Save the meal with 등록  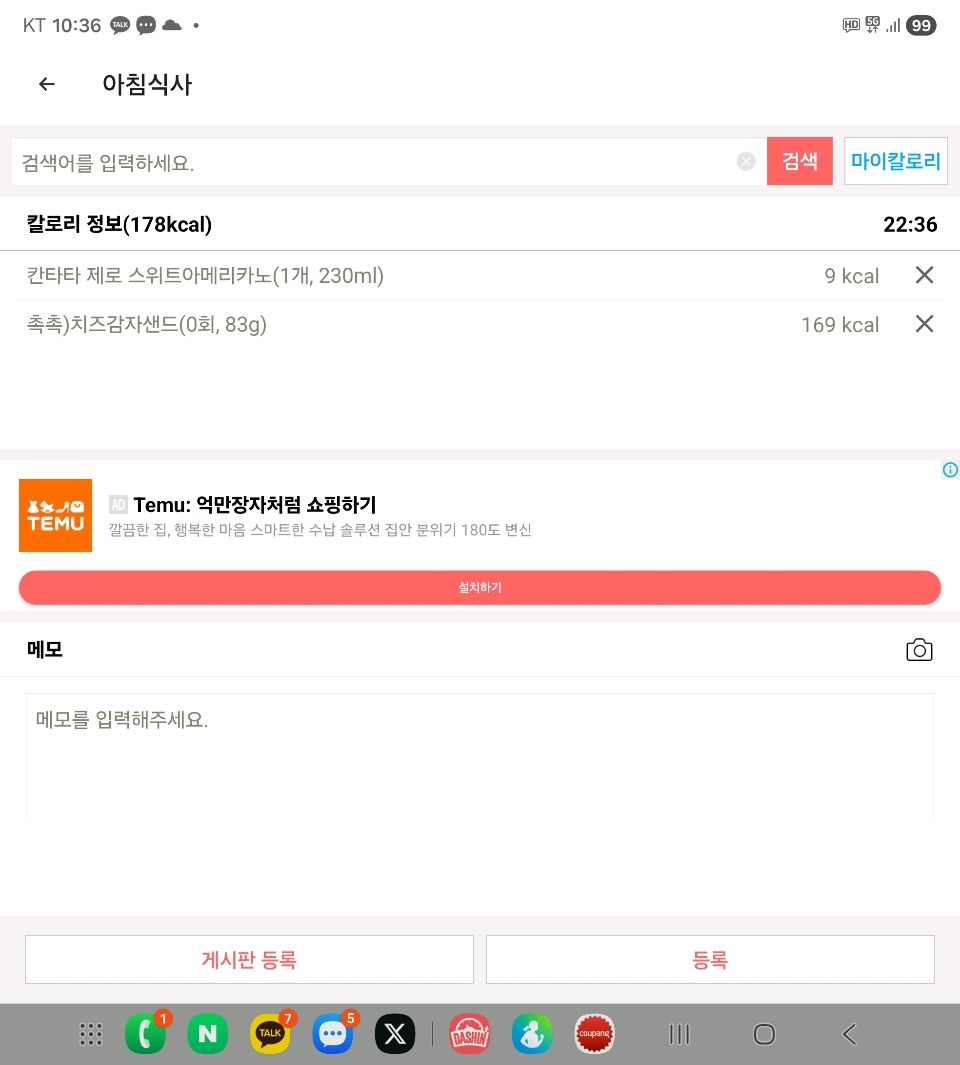(x=710, y=960)
